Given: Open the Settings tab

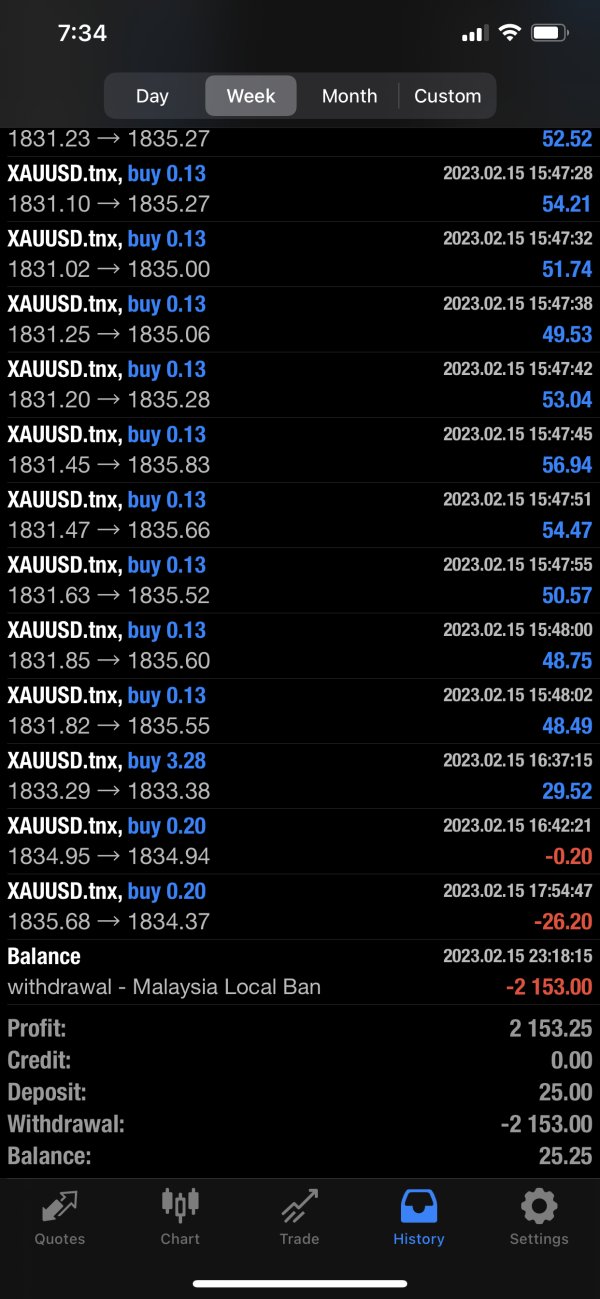Looking at the screenshot, I should click(539, 1218).
